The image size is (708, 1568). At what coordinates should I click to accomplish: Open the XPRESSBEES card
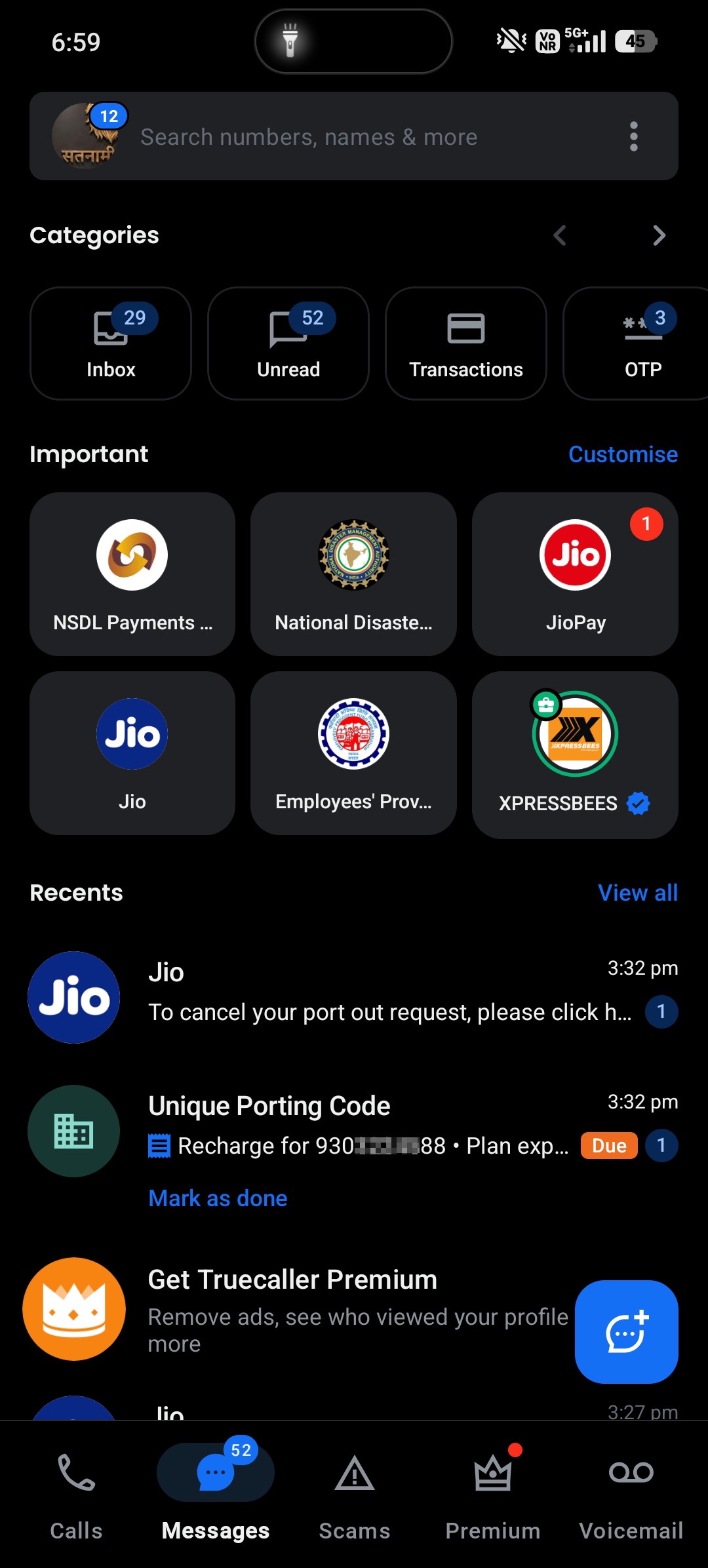click(x=575, y=755)
